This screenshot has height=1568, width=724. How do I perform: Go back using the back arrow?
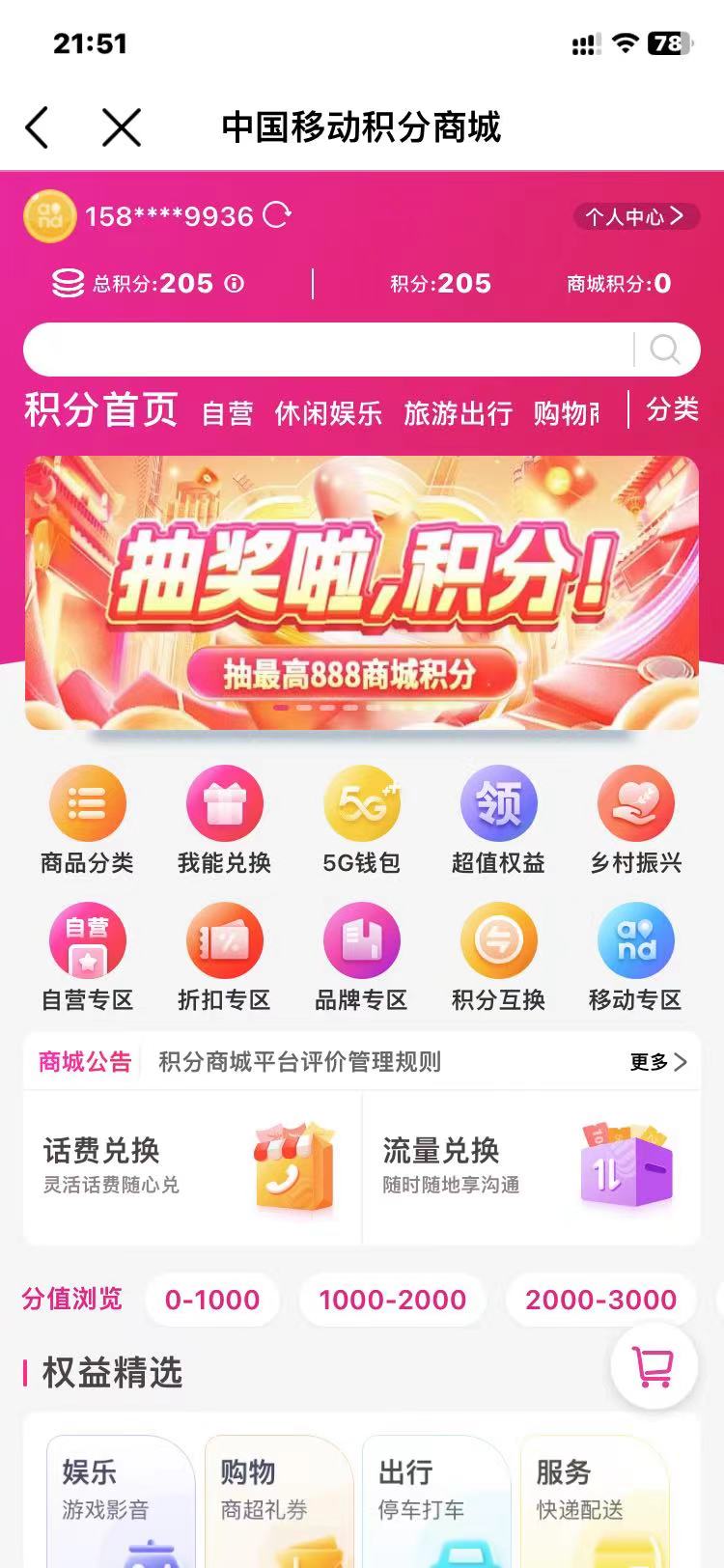[x=37, y=127]
